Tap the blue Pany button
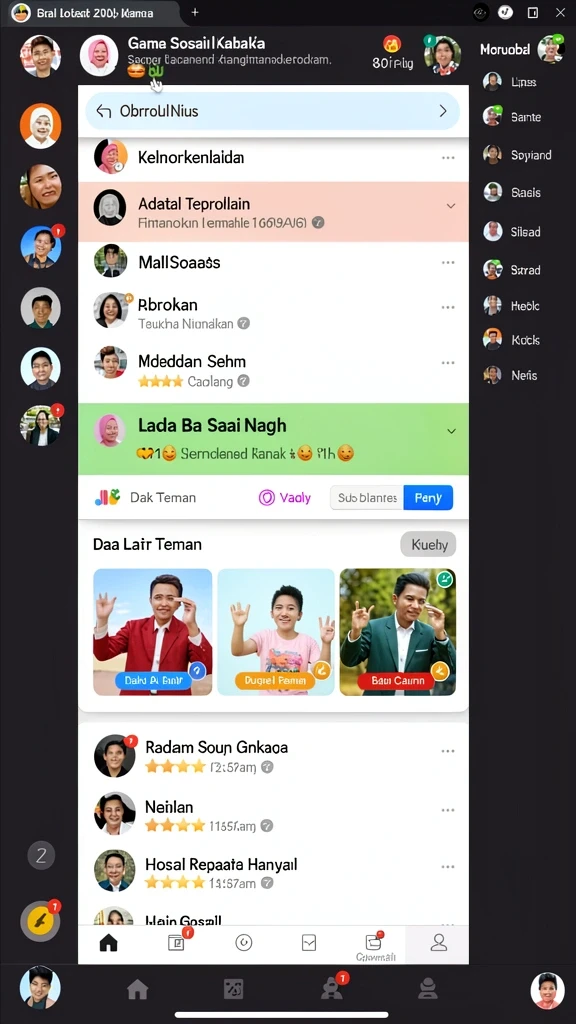Screen dimensions: 576x1024 click(428, 498)
